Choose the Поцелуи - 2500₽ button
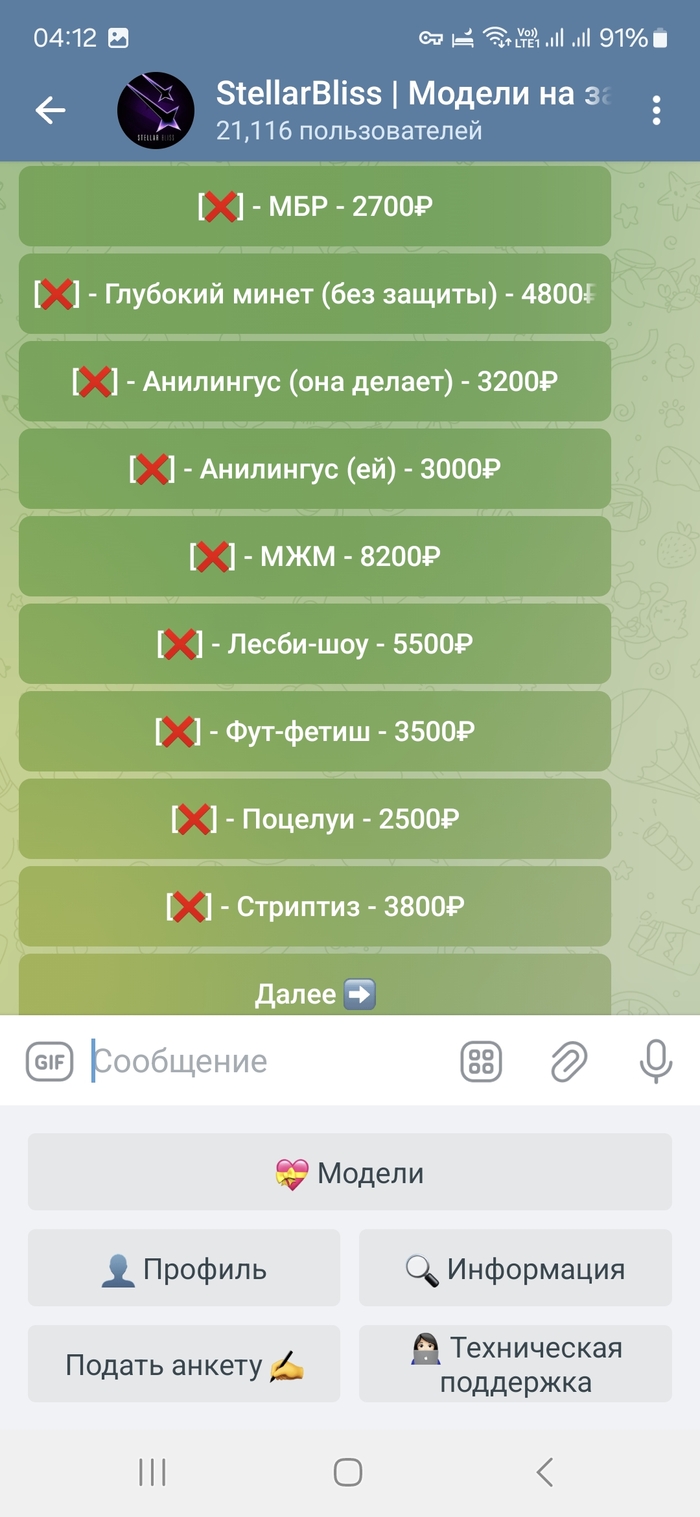The height and width of the screenshot is (1517, 700). coord(315,820)
